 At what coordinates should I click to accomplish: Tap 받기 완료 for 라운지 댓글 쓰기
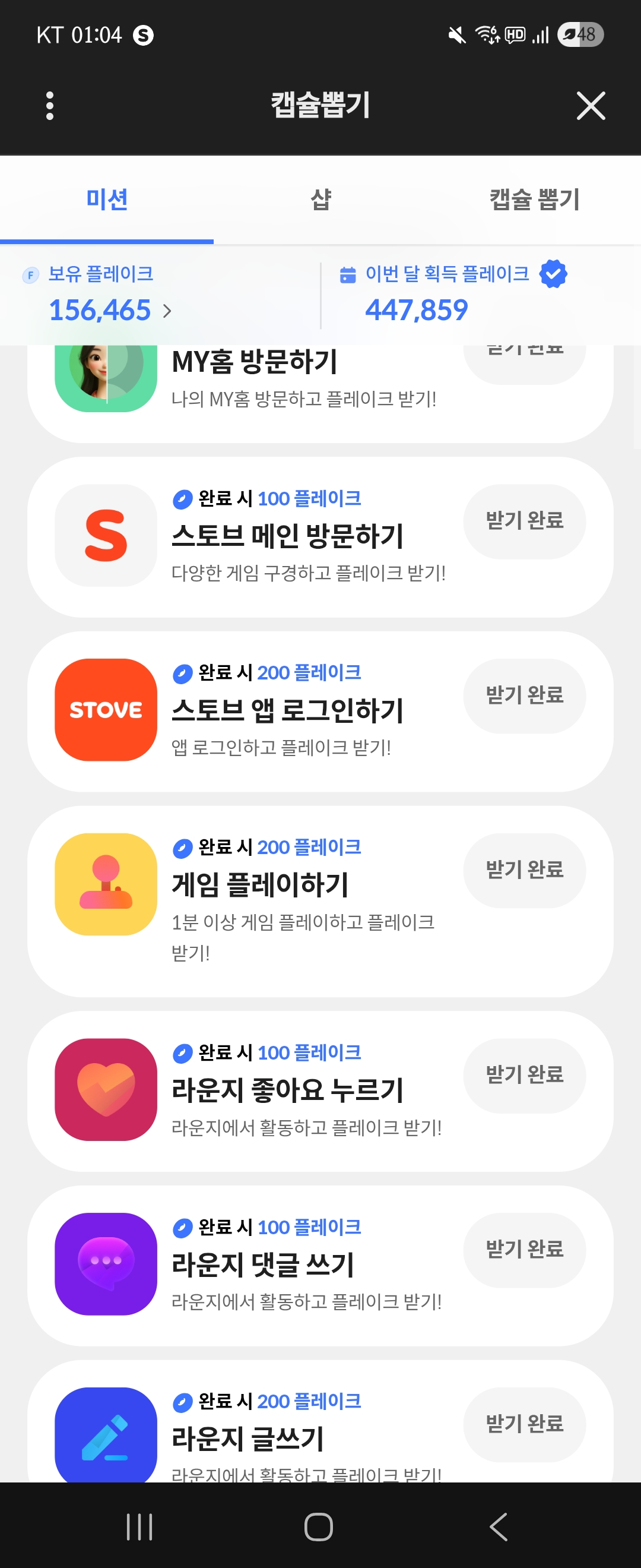(524, 1250)
